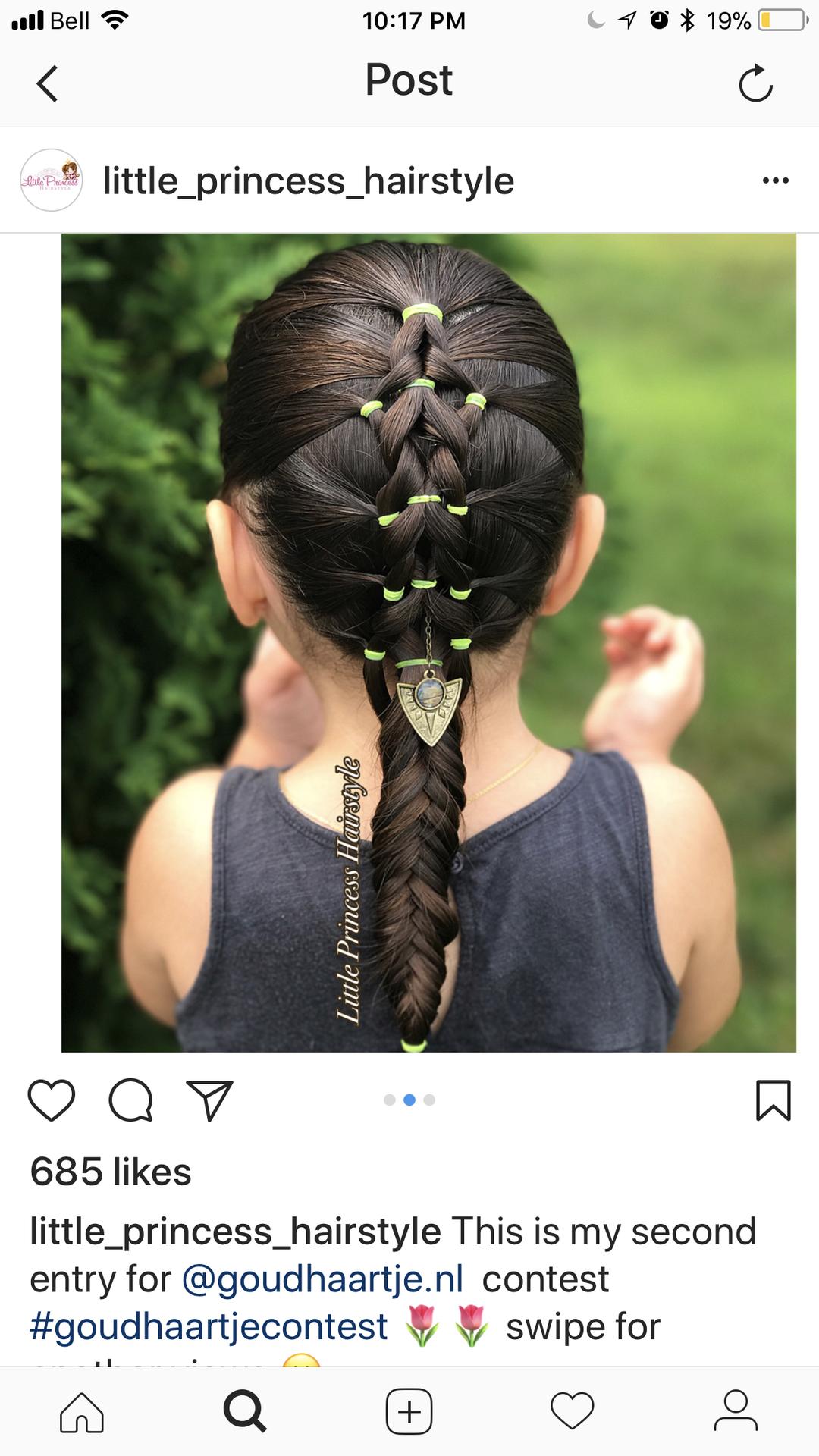
Task: Open little_princess_hairstyle profile picture
Action: coord(51,180)
